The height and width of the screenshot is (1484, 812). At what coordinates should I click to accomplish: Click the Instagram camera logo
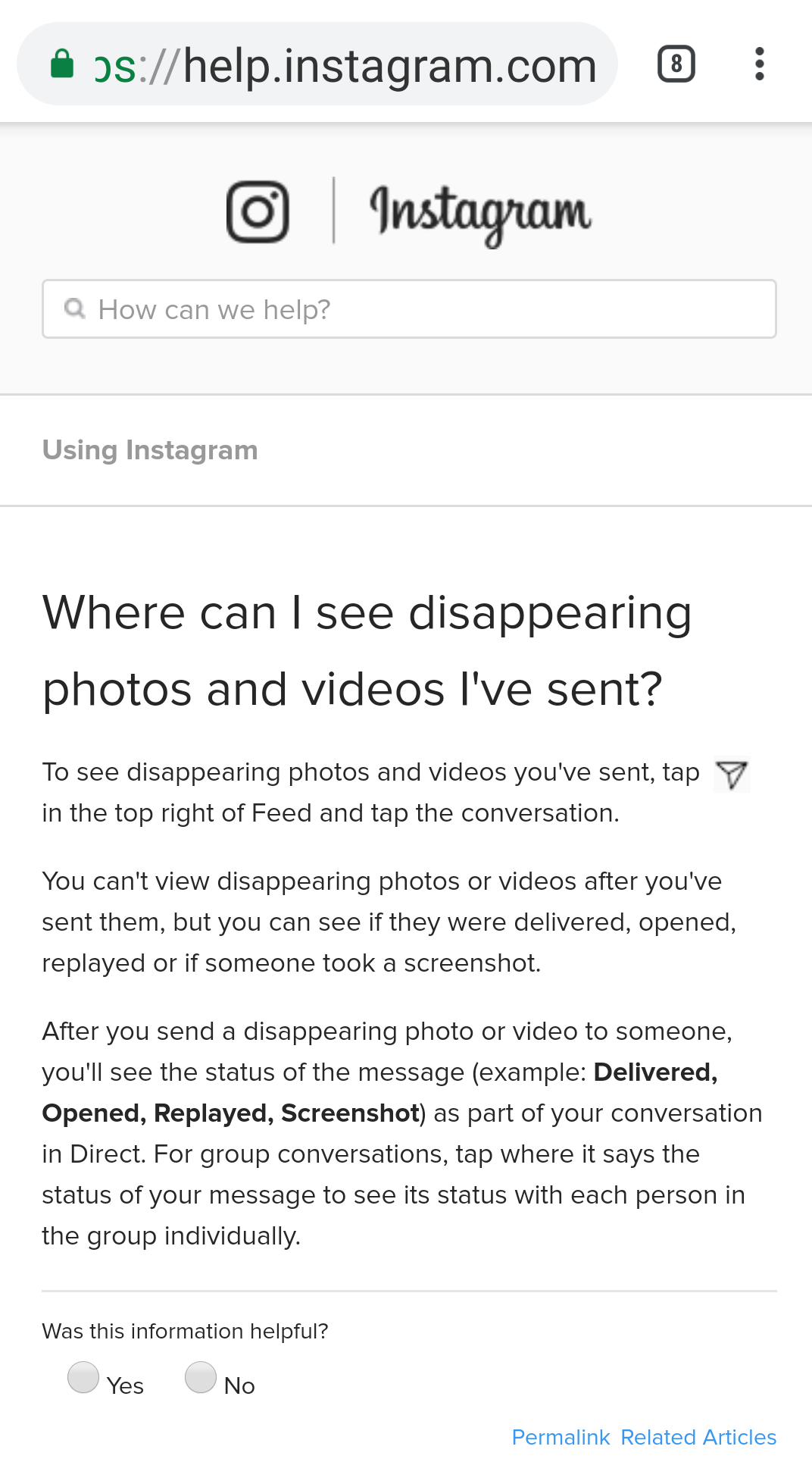click(258, 212)
